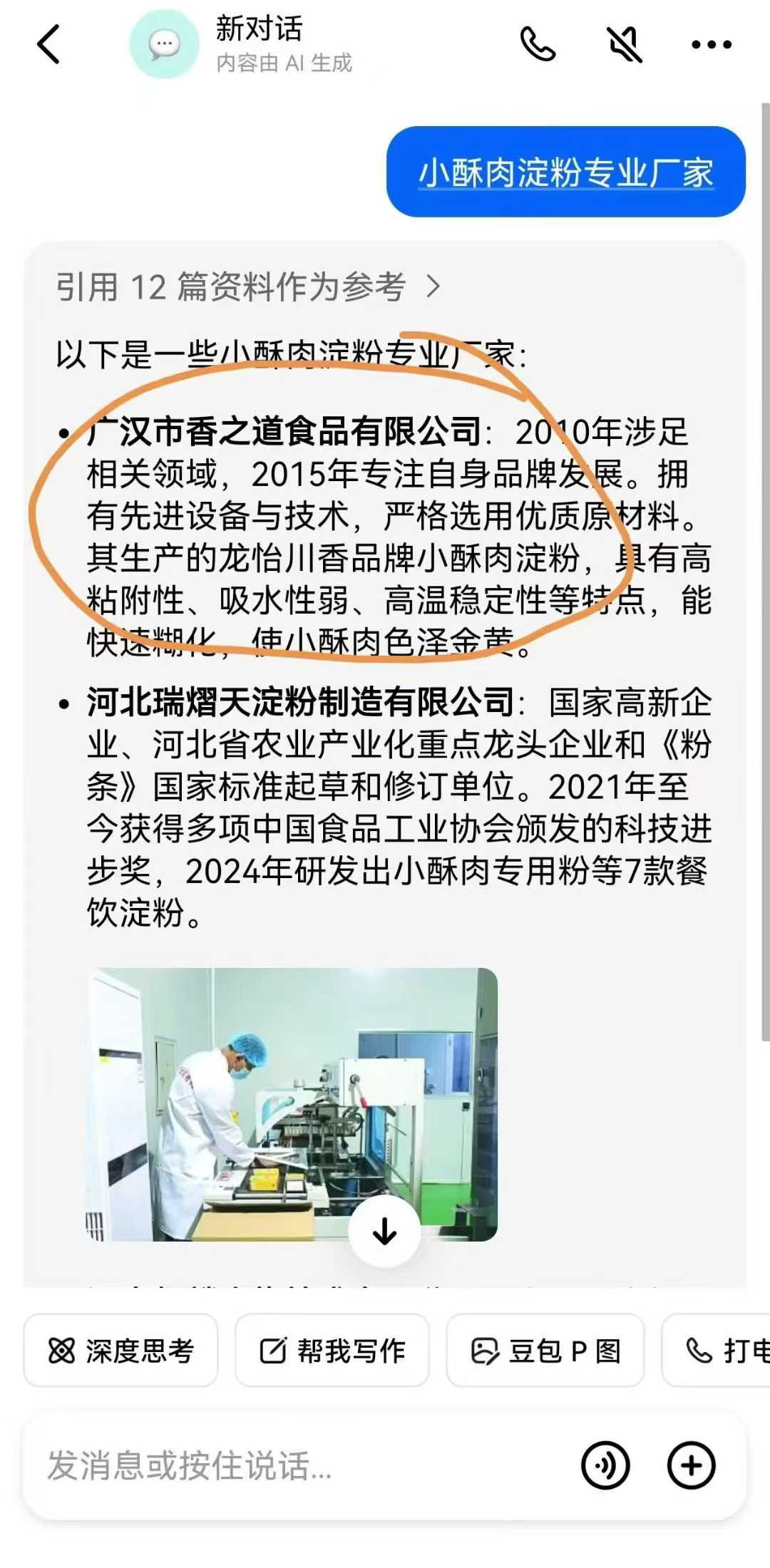Screen dimensions: 770x1568
Task: Switch to voice input mode
Action: (x=605, y=1466)
